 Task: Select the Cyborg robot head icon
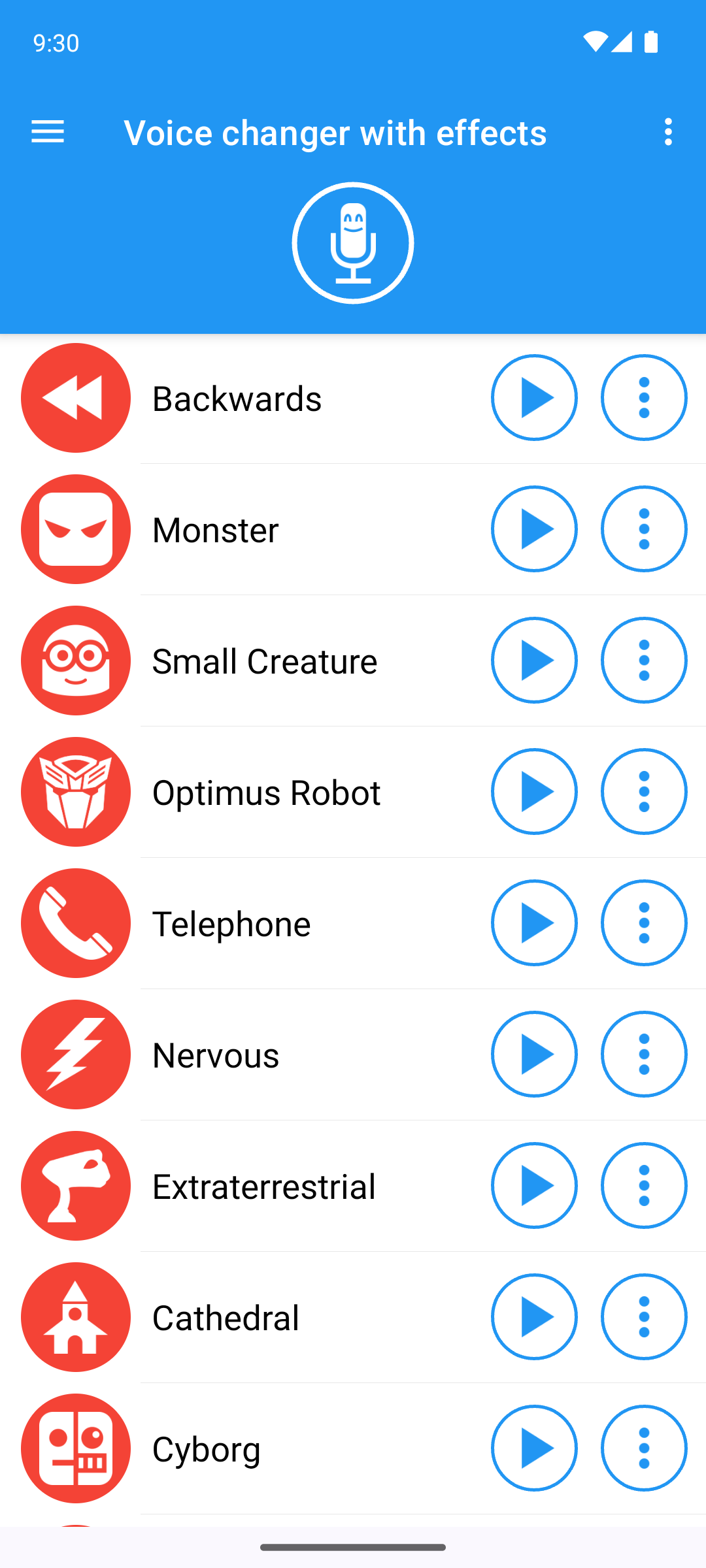click(76, 1448)
